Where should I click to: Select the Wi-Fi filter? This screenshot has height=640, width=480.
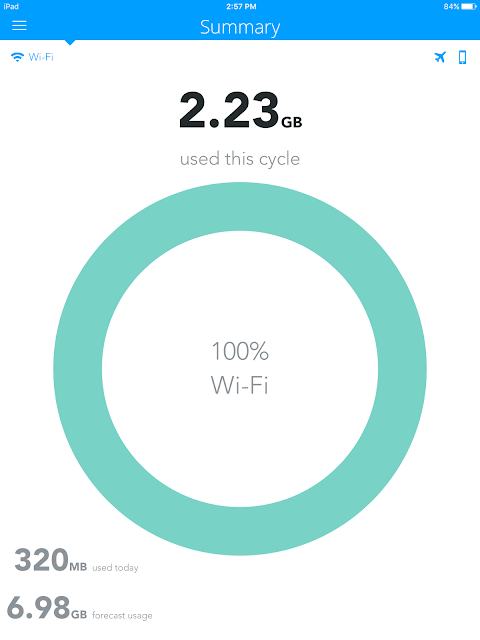click(x=32, y=57)
